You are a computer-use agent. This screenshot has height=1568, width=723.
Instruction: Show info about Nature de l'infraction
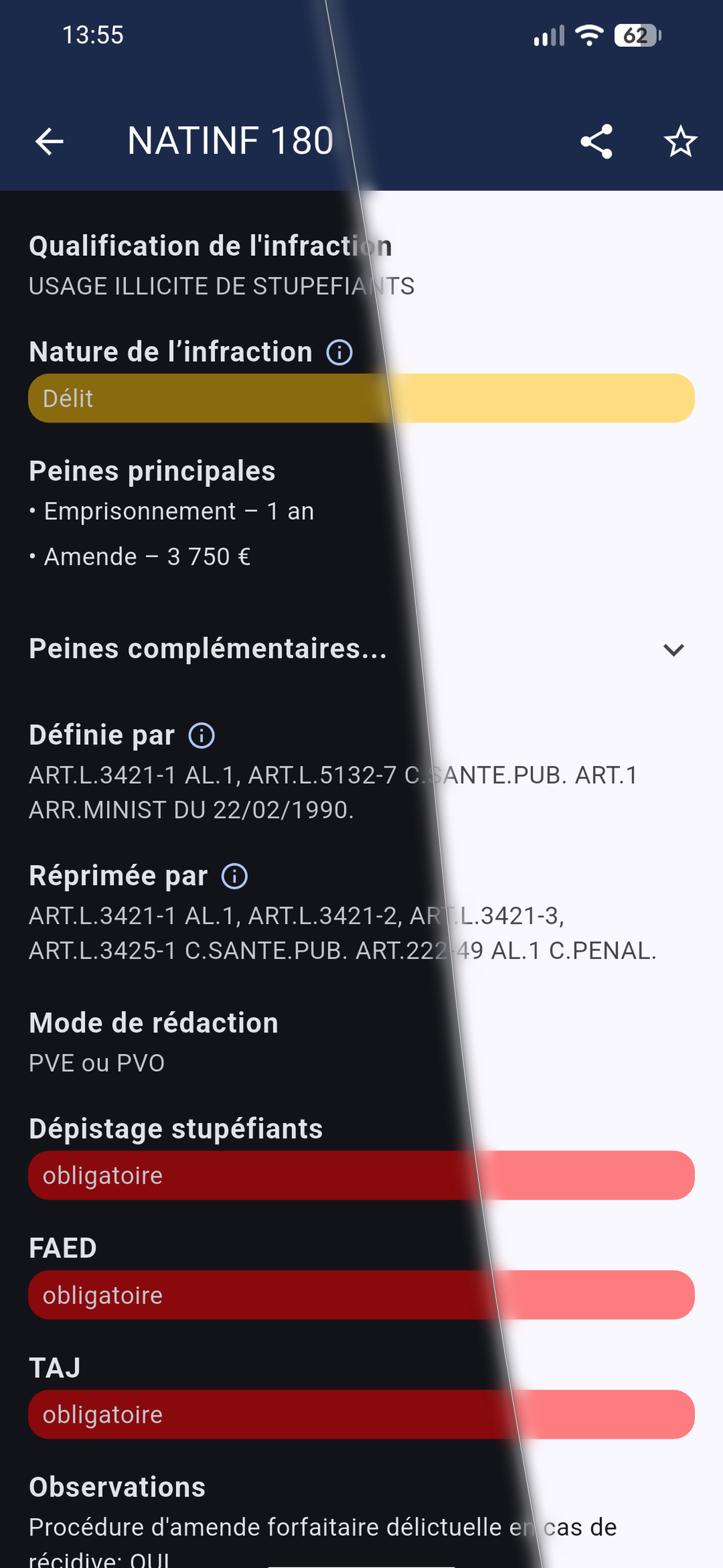pos(339,352)
